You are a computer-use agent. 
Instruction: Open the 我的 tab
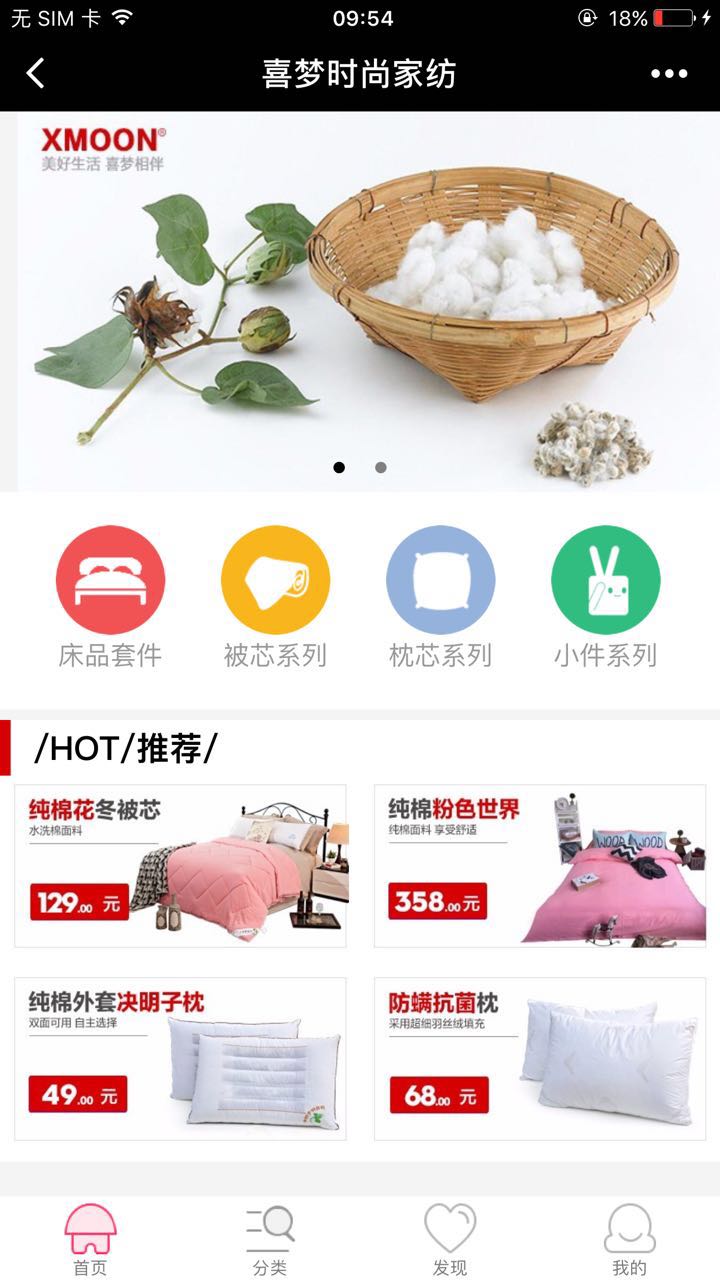point(630,1240)
